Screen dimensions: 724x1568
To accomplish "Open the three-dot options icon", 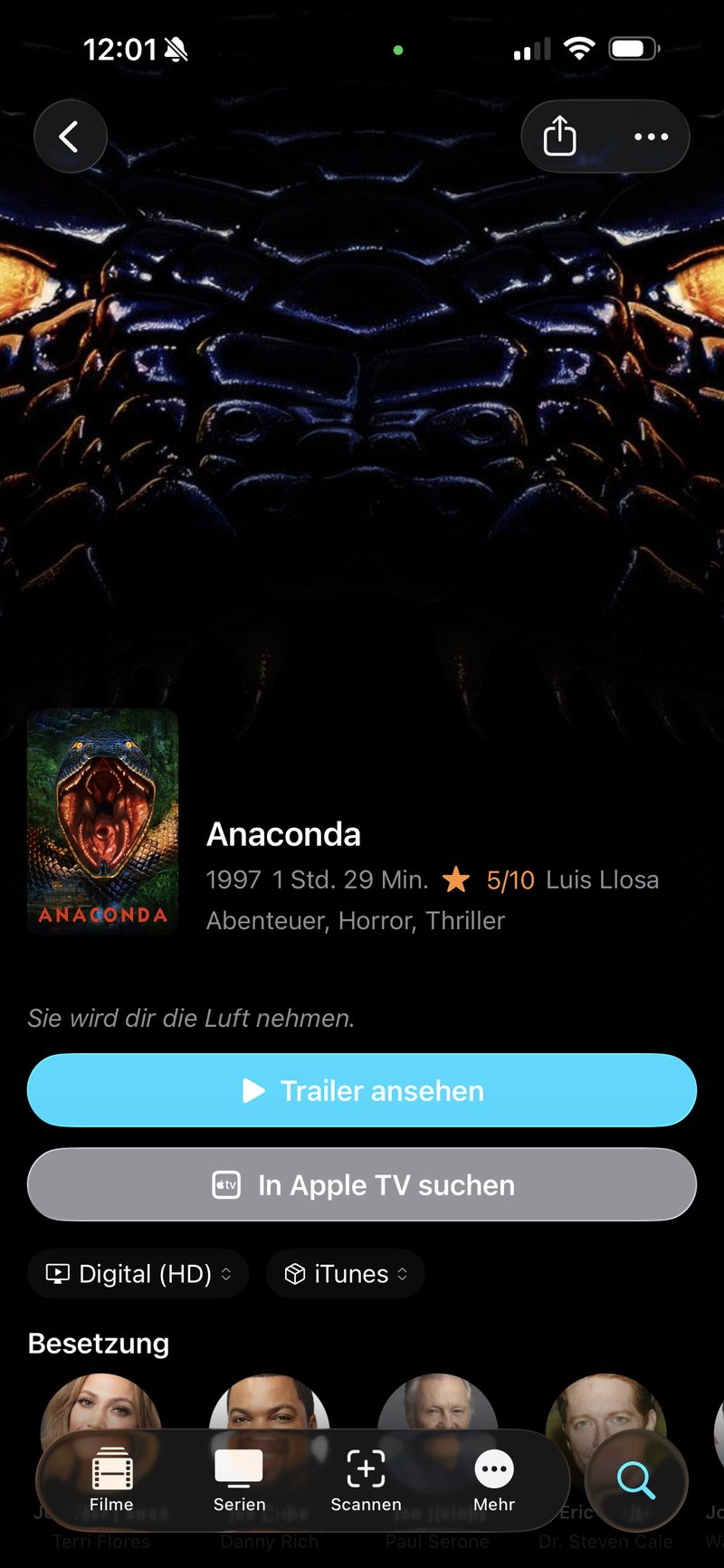I will tap(651, 137).
